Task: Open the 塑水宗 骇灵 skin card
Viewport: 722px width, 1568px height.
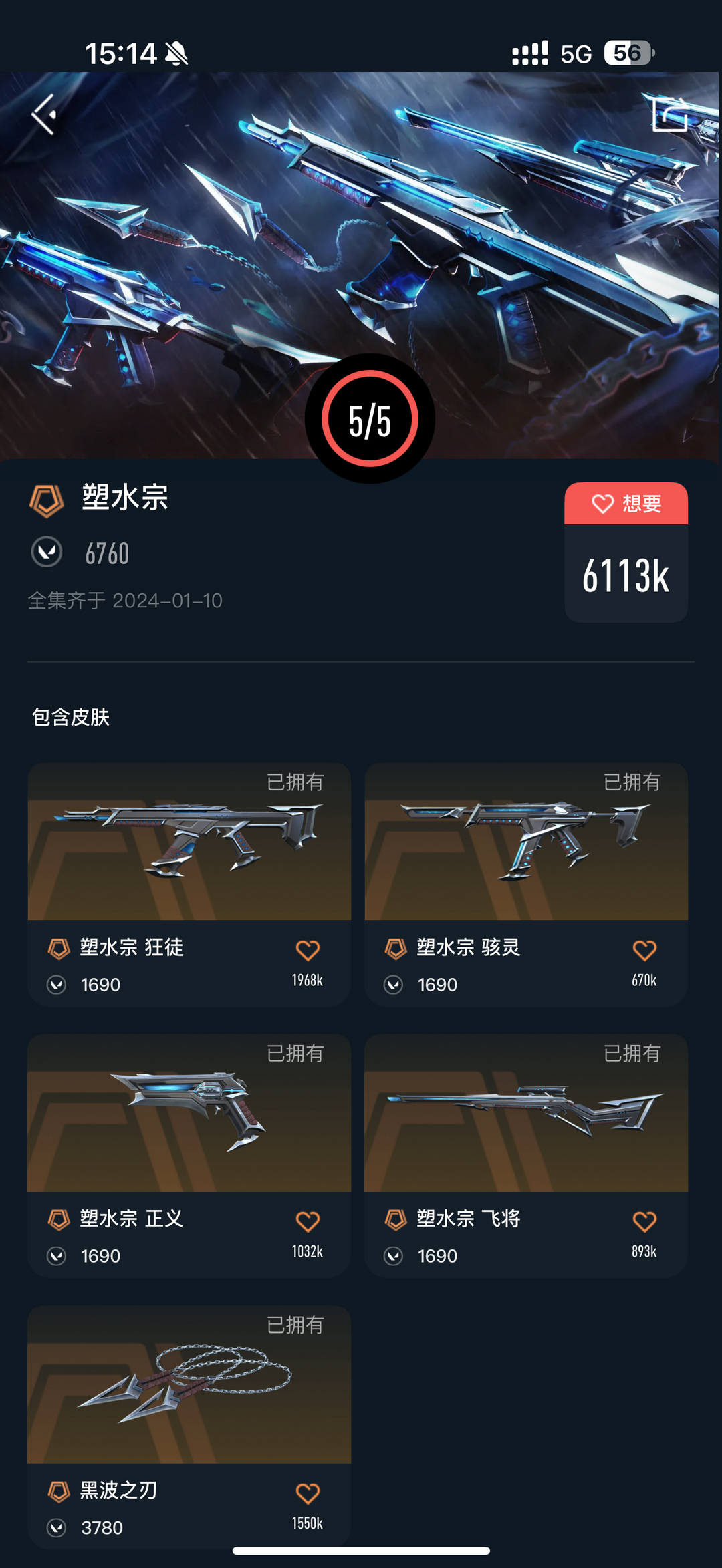Action: pos(526,842)
